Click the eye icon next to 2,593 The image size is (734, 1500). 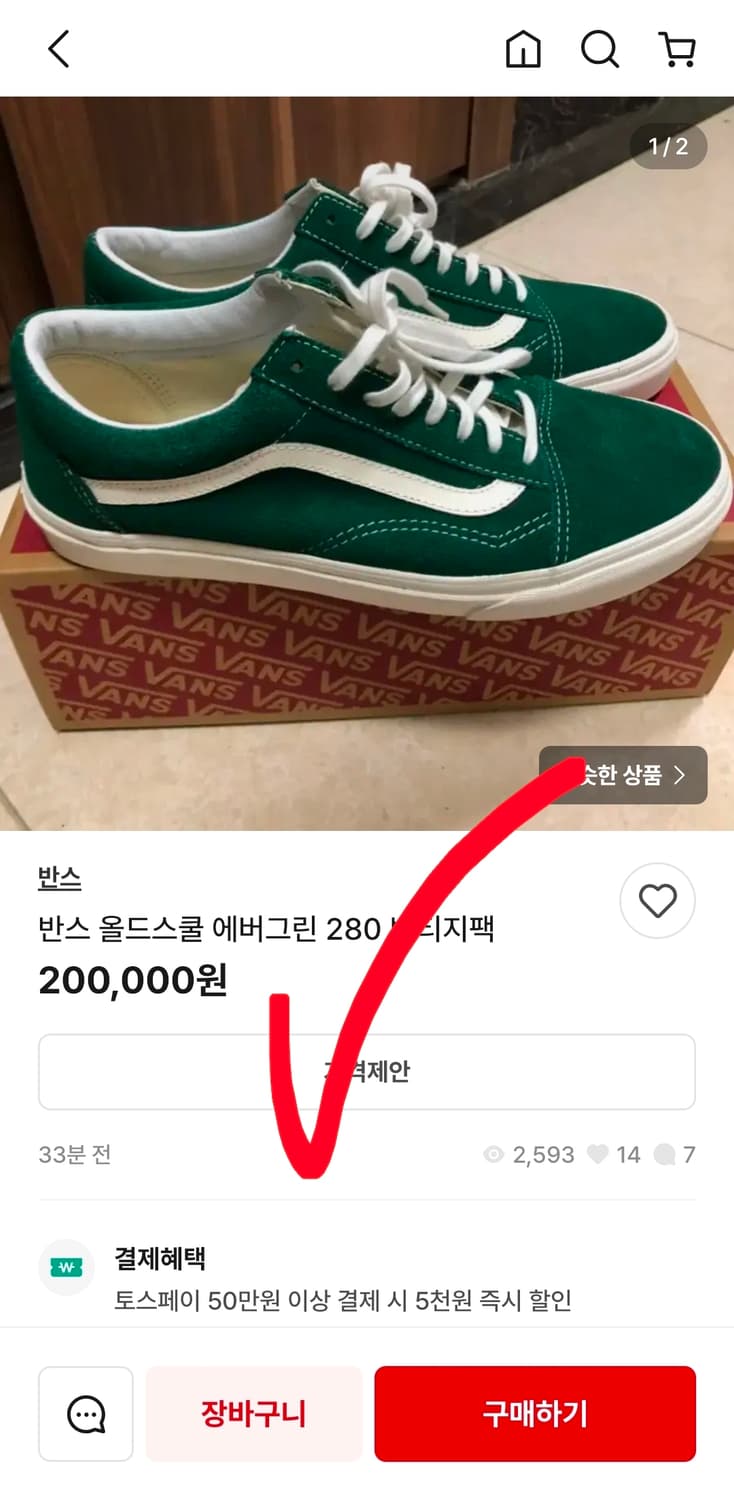[x=492, y=1155]
